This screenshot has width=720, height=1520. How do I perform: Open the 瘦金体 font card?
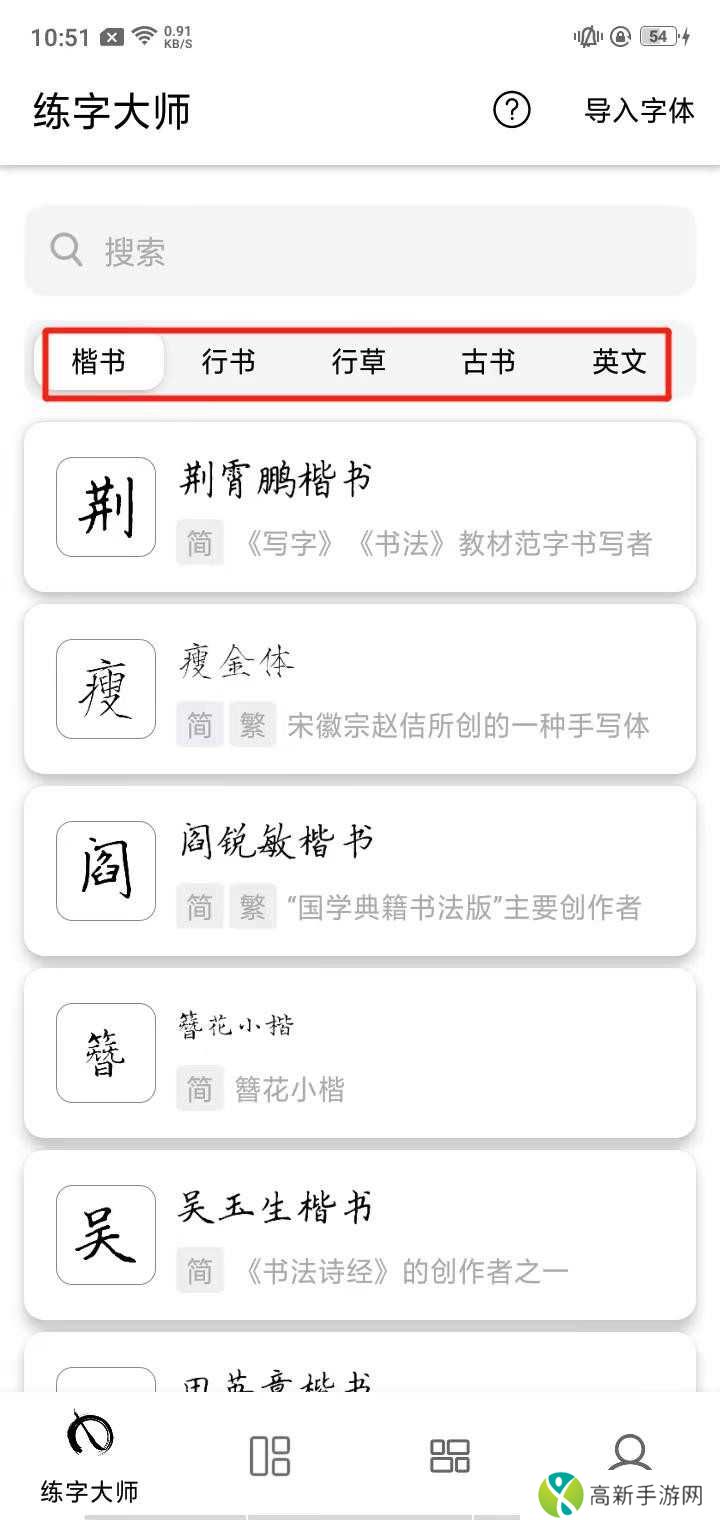360,689
